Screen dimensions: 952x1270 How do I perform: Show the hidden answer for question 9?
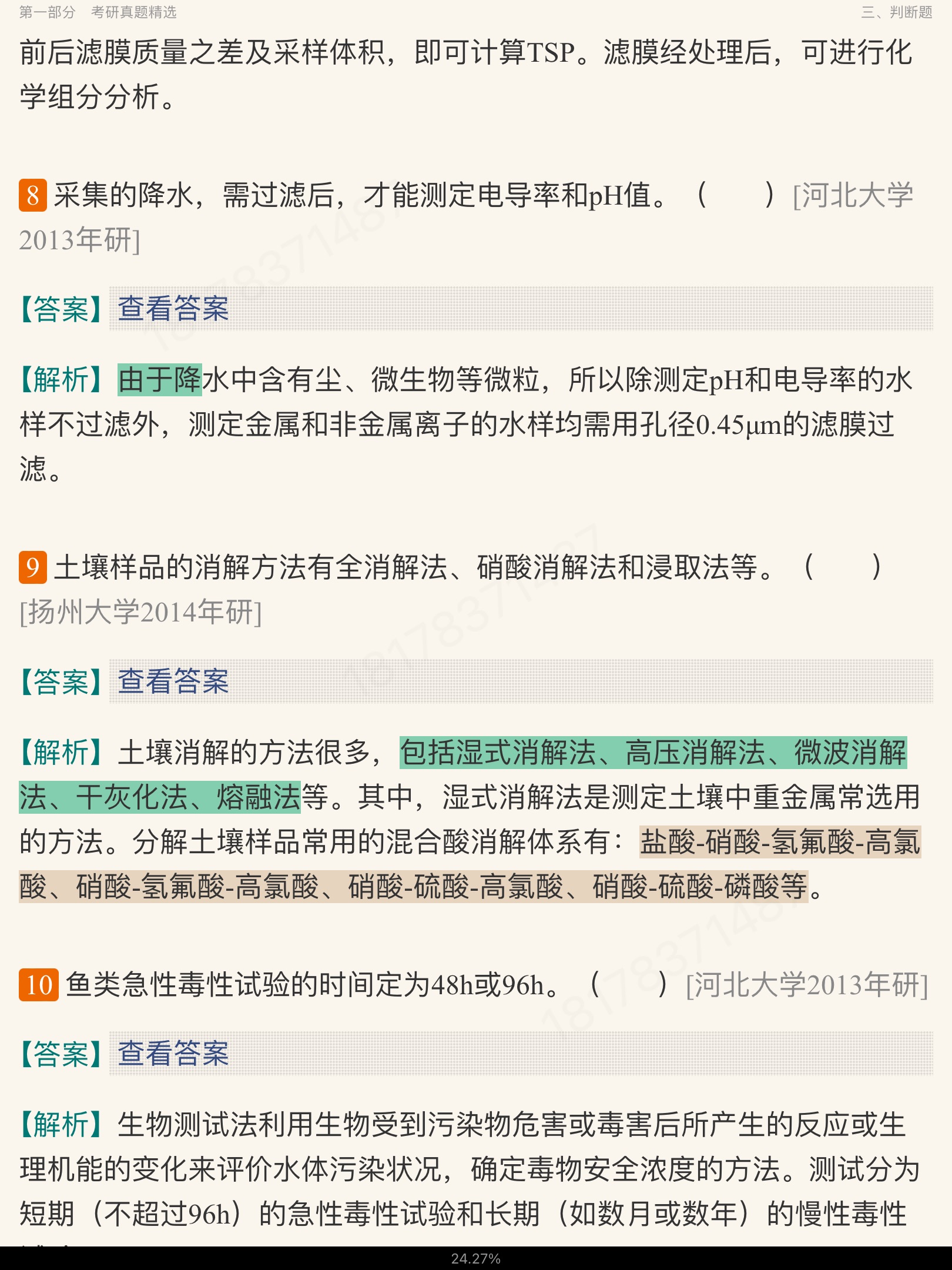(x=173, y=682)
